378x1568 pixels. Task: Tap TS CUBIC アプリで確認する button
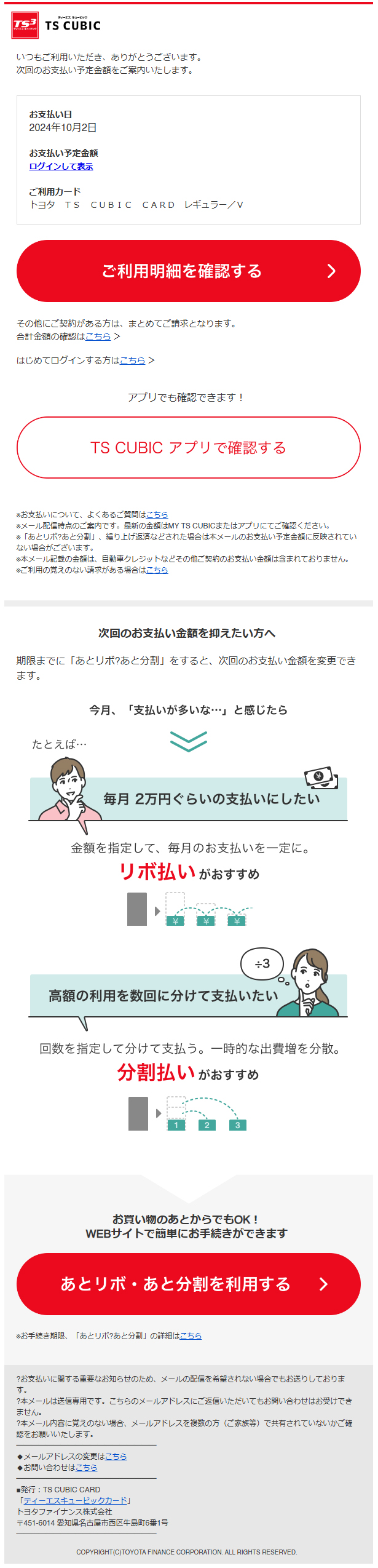pos(188,447)
